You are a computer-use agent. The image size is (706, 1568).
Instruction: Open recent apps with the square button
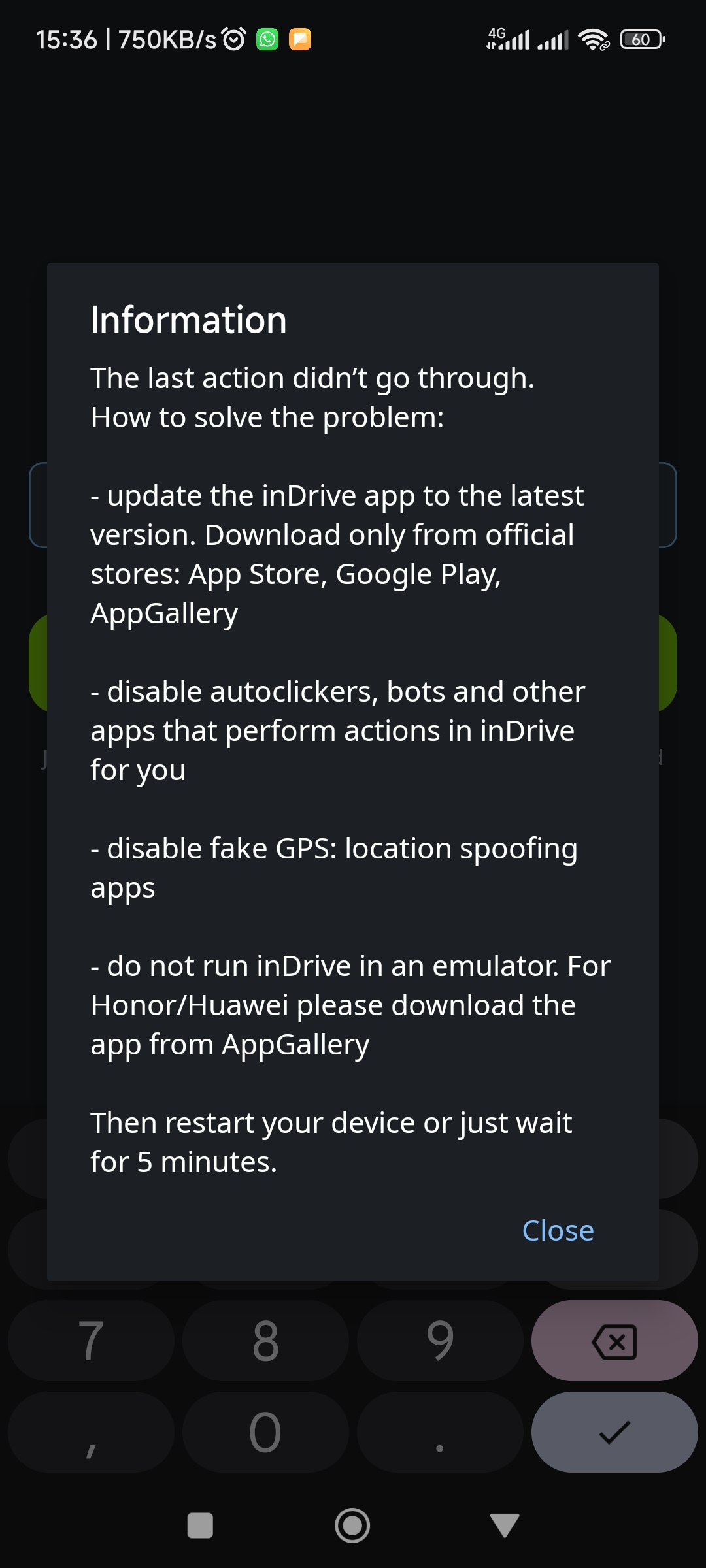200,1526
